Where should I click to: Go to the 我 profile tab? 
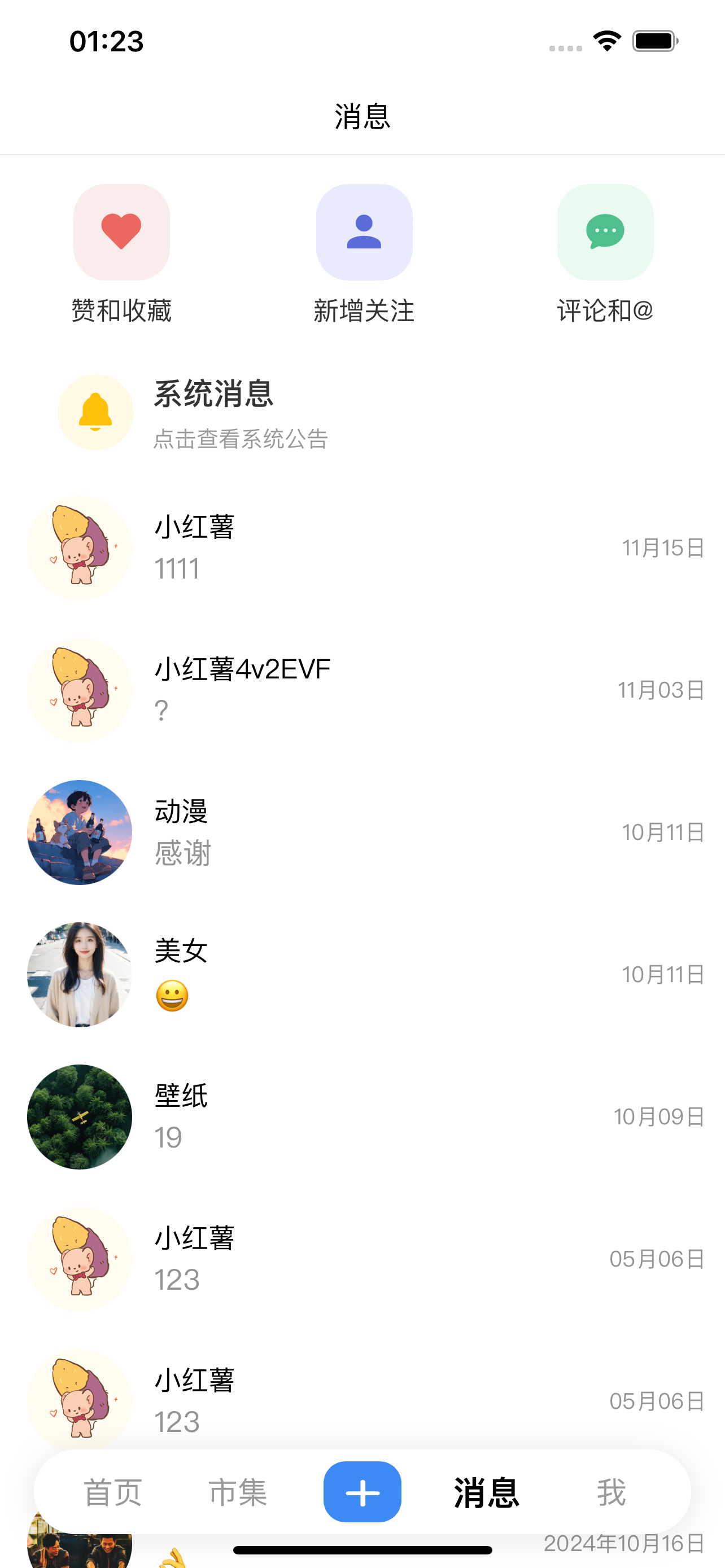(611, 1492)
